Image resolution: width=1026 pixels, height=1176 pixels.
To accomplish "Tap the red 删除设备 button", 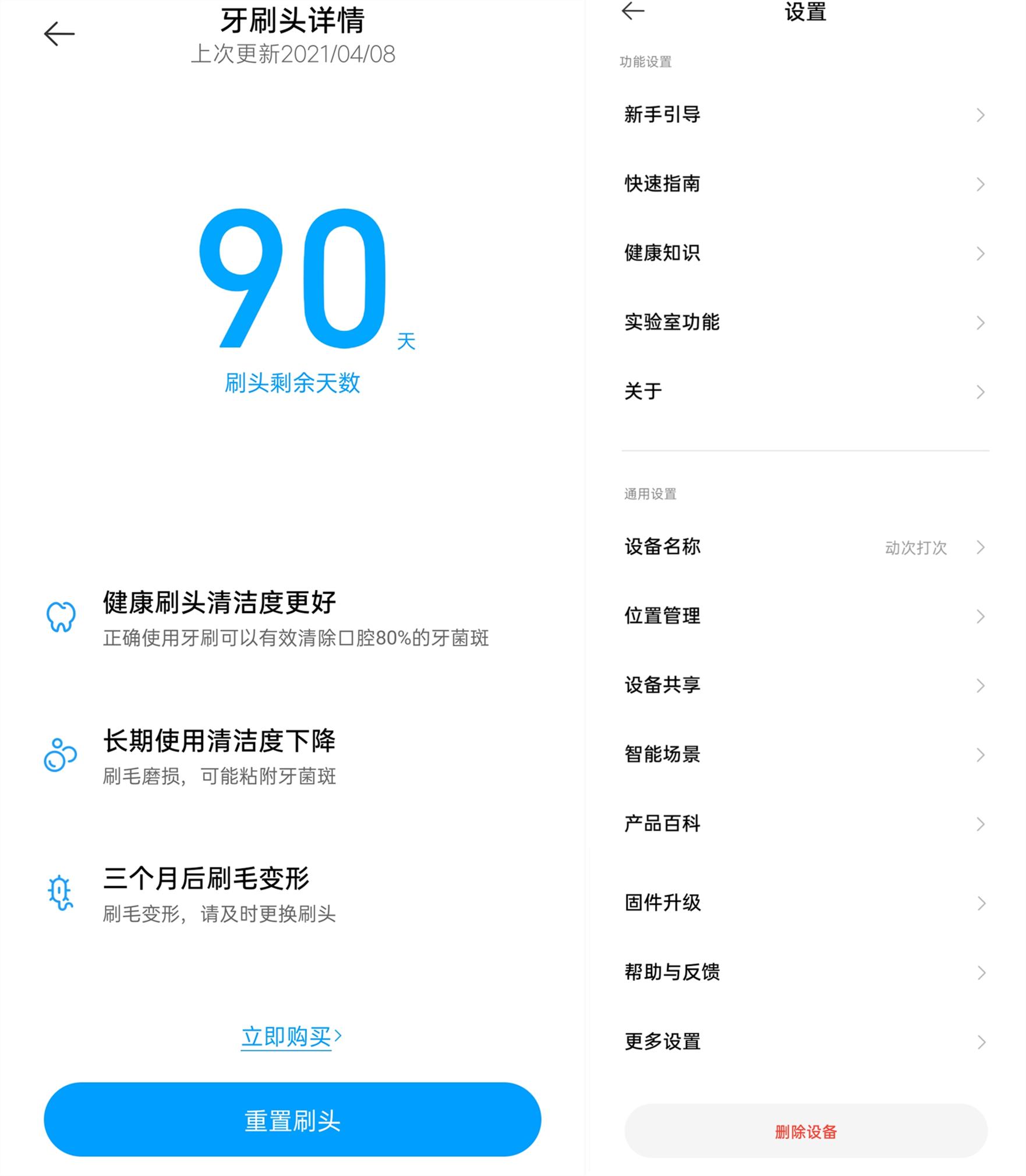I will 805,1131.
